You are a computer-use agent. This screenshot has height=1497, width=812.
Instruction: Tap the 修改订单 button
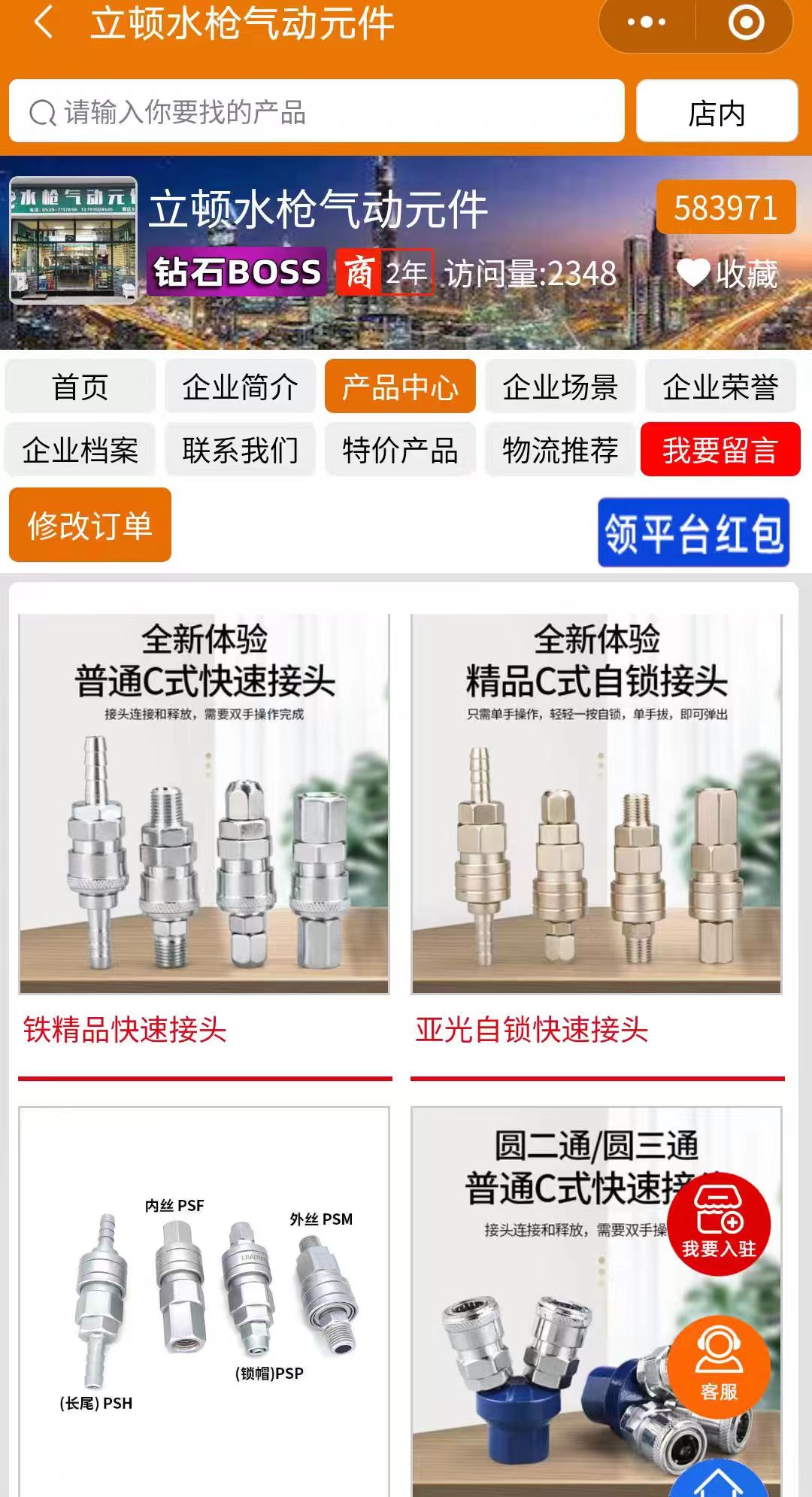(x=90, y=525)
